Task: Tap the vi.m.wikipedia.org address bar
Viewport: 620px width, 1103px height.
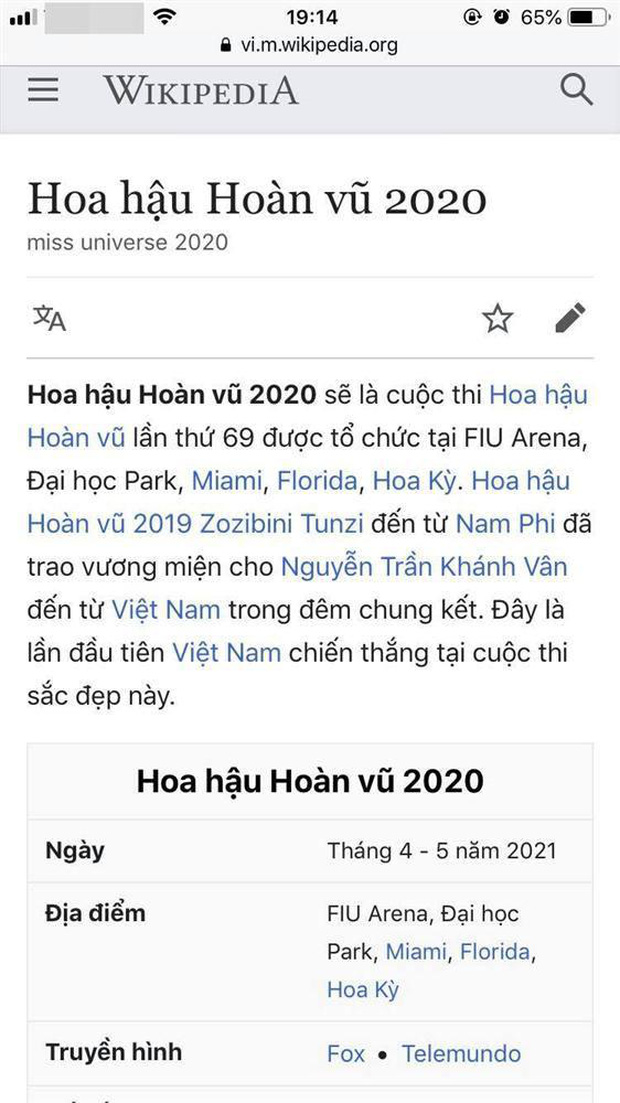Action: [x=309, y=45]
